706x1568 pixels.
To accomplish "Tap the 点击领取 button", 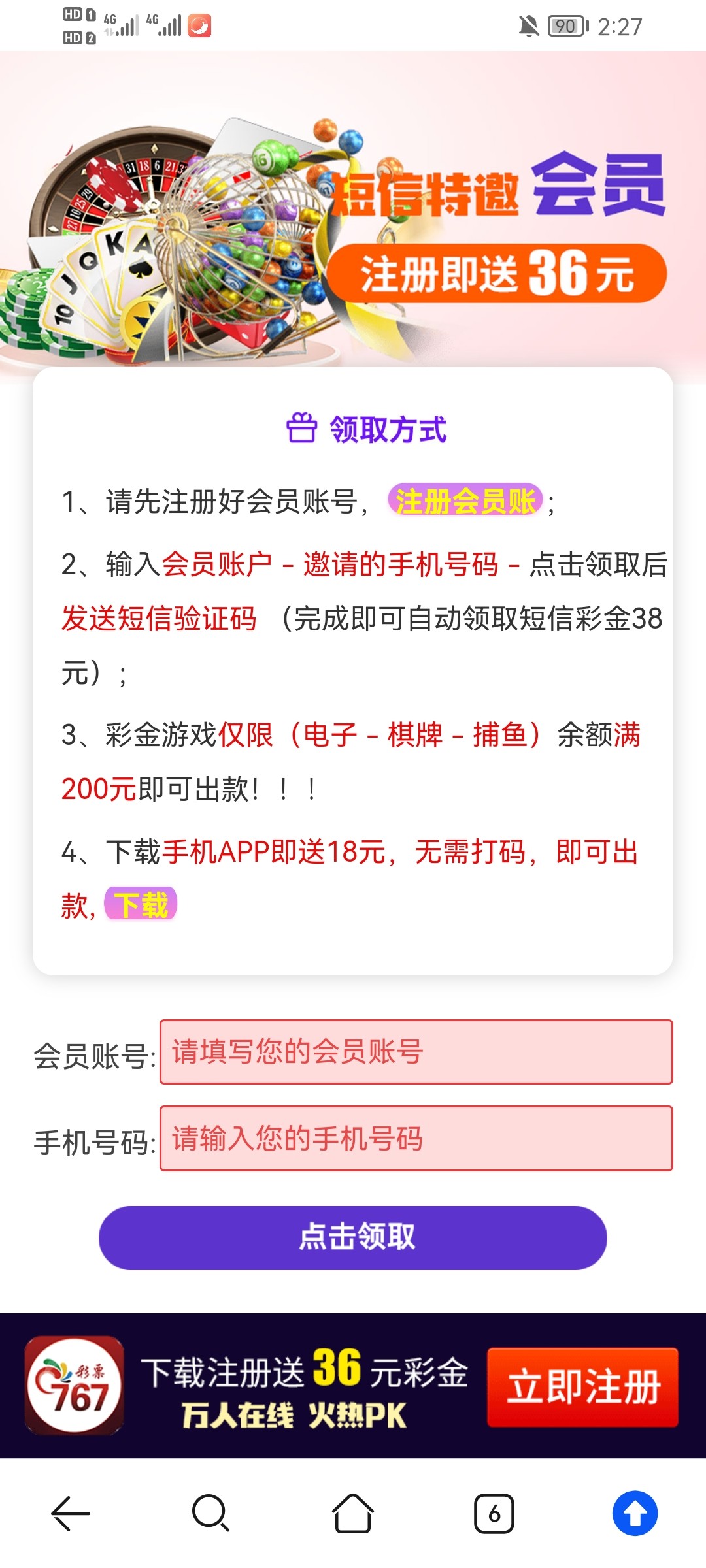I will tap(353, 1237).
